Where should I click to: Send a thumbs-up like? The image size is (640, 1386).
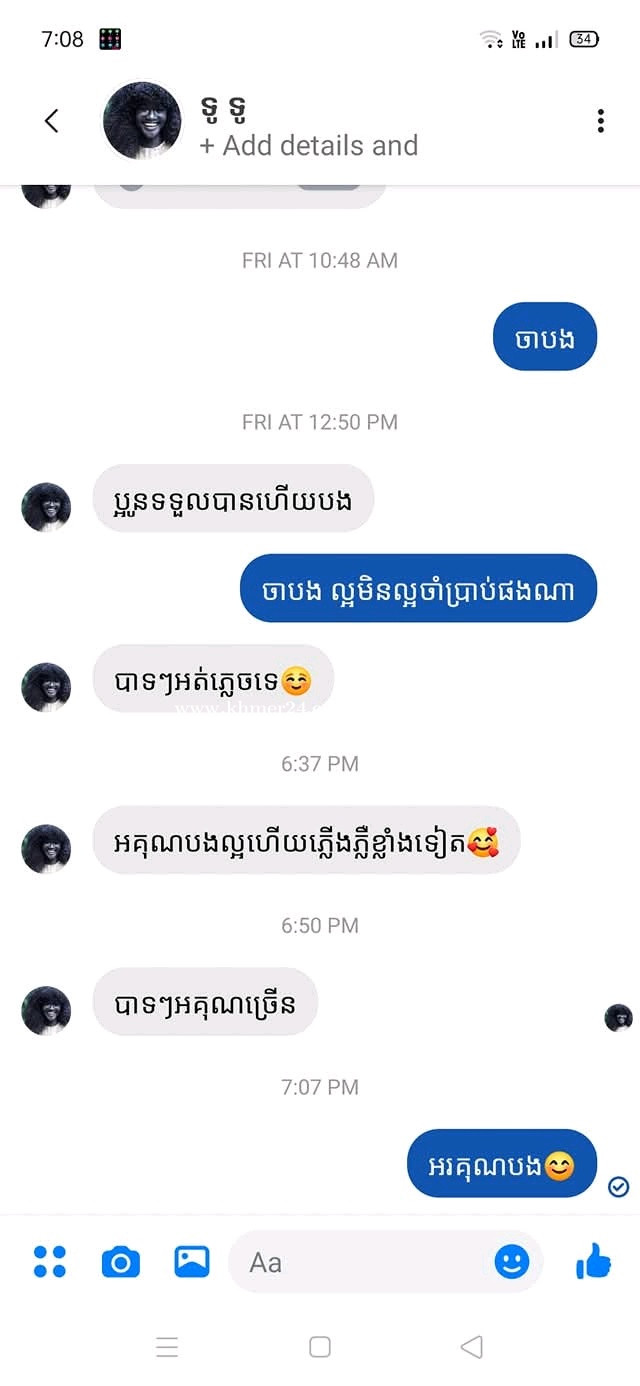pyautogui.click(x=594, y=1262)
